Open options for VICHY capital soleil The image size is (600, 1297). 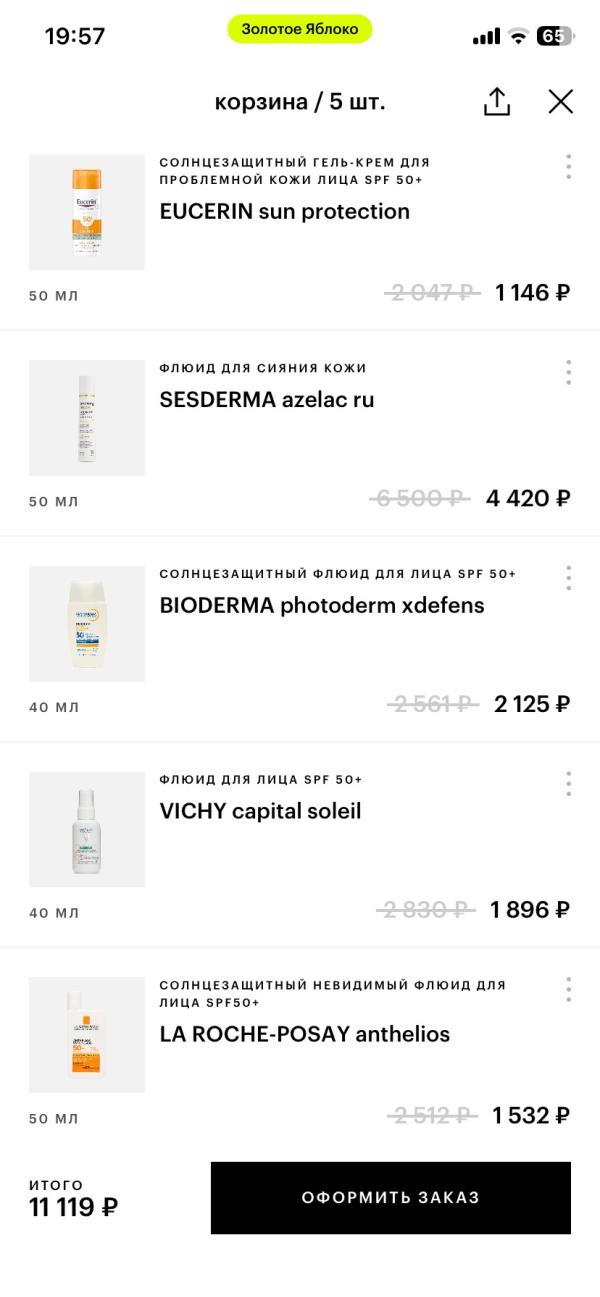coord(568,784)
